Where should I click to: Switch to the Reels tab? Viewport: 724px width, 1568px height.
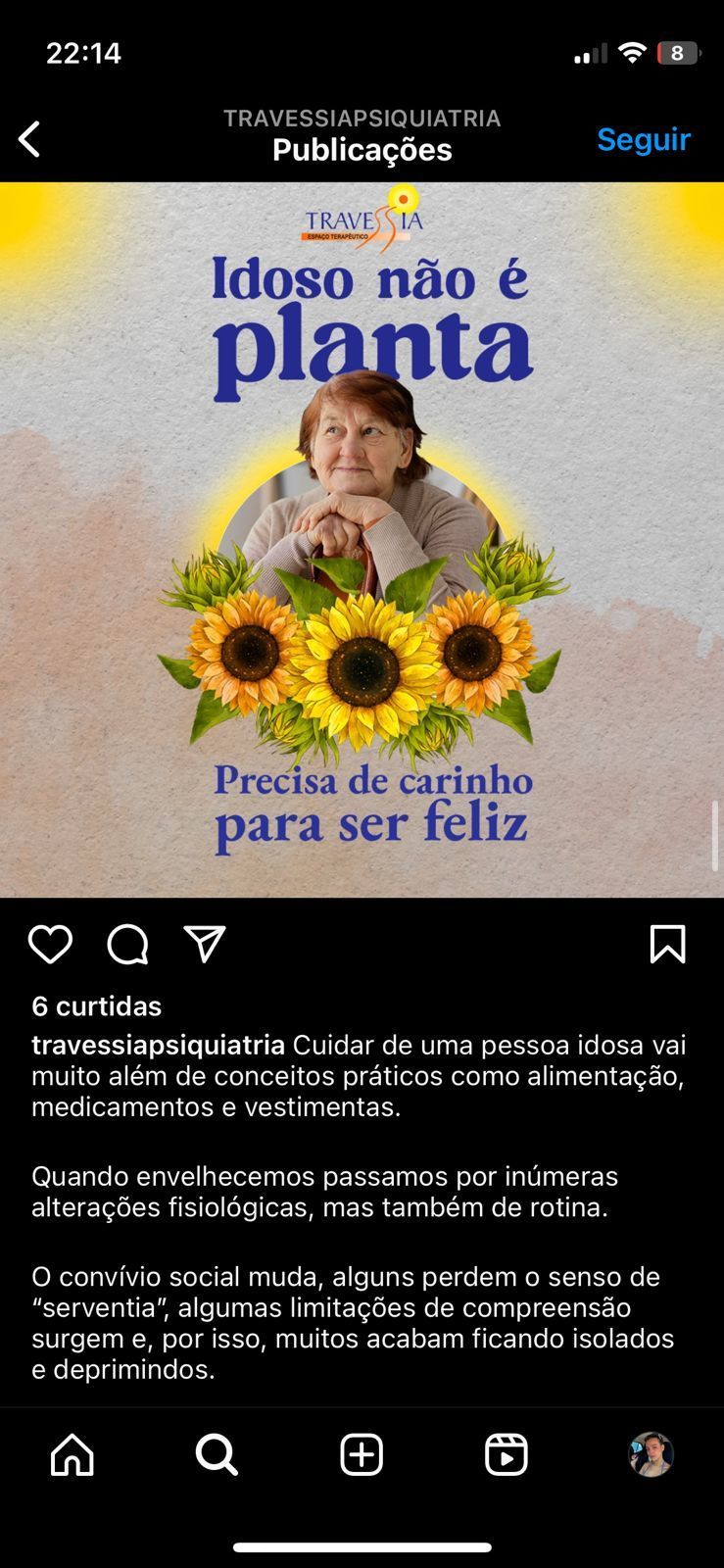[506, 1454]
